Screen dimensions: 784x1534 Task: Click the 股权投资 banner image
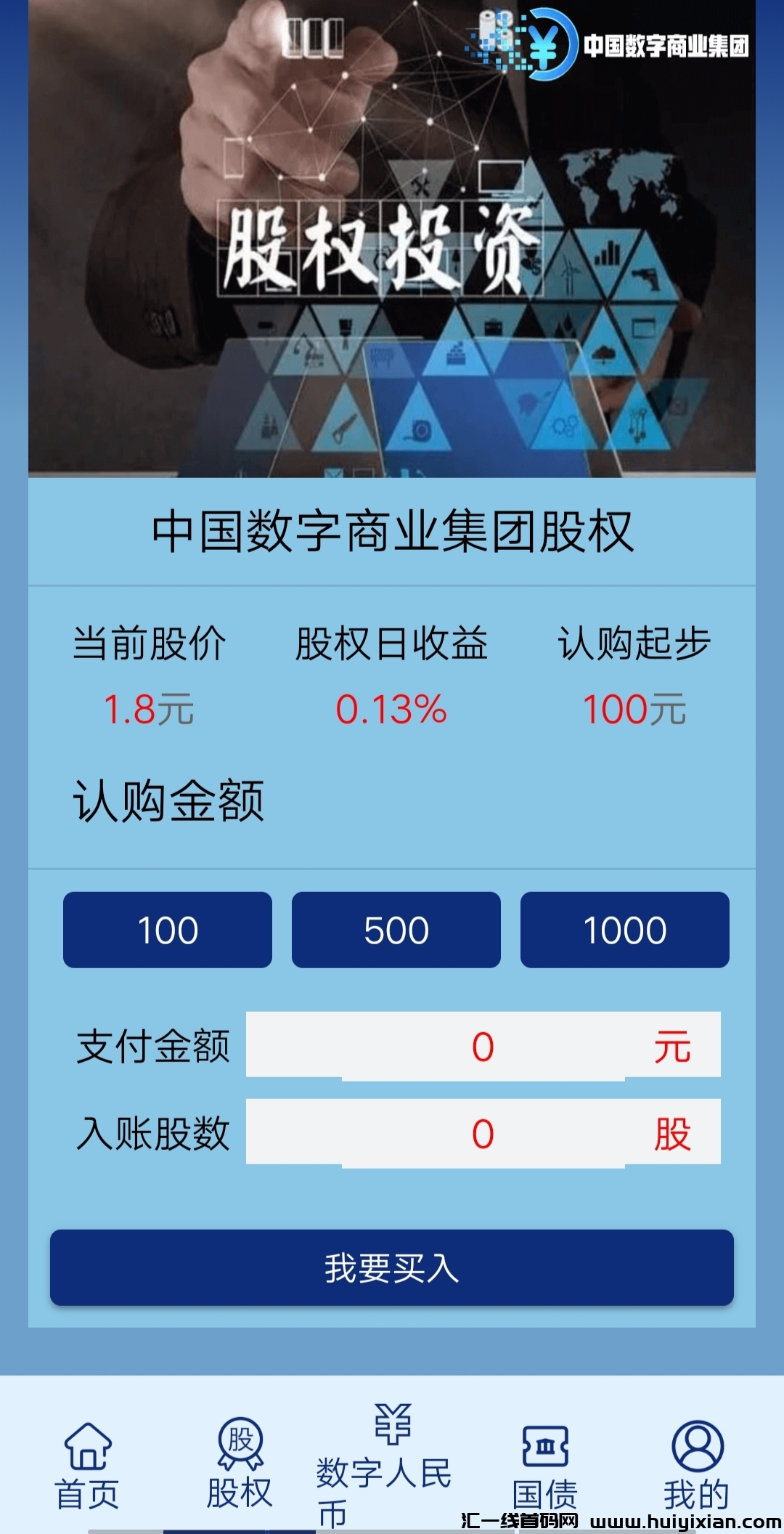392,240
